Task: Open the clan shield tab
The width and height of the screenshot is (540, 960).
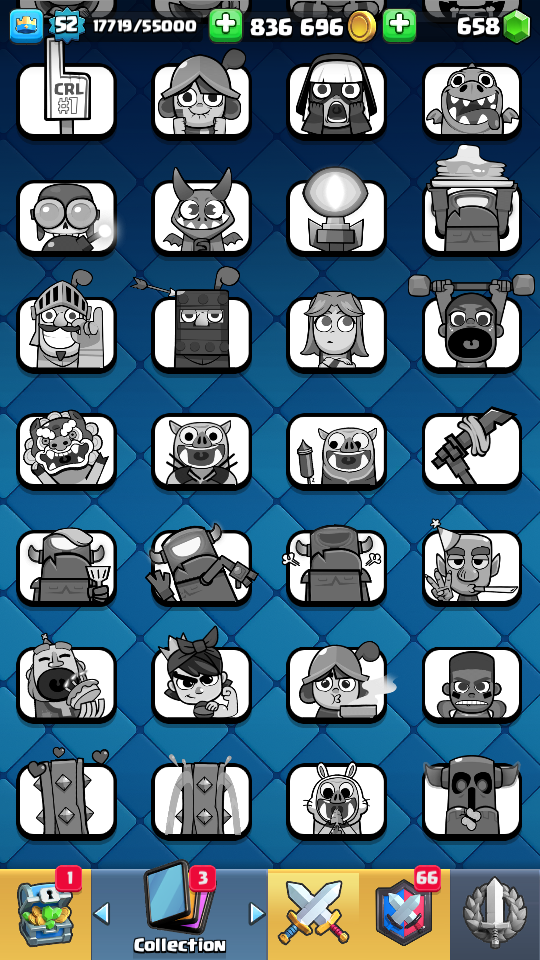Action: 404,913
